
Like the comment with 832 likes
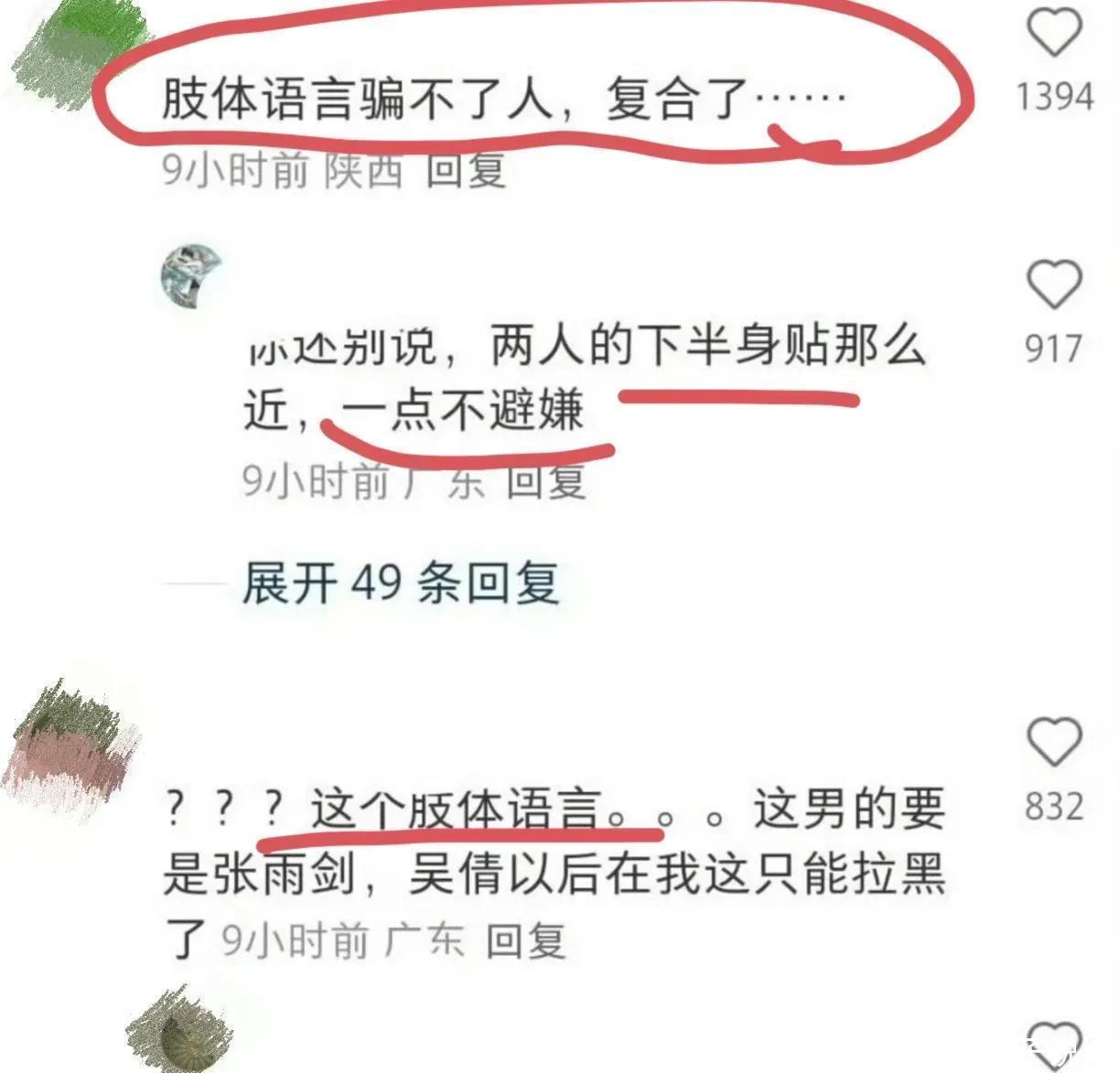(1054, 742)
